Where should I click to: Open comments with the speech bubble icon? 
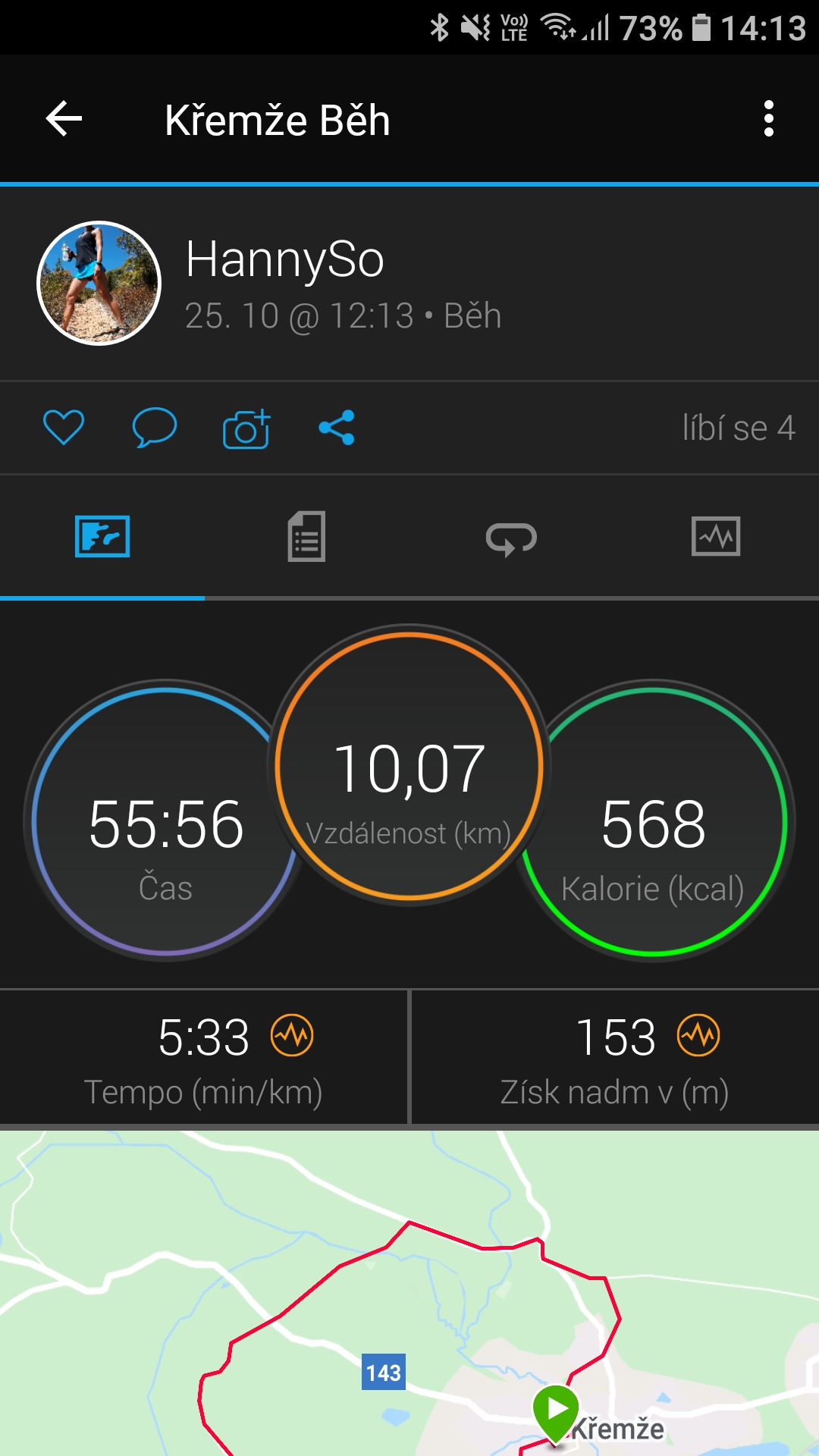155,428
